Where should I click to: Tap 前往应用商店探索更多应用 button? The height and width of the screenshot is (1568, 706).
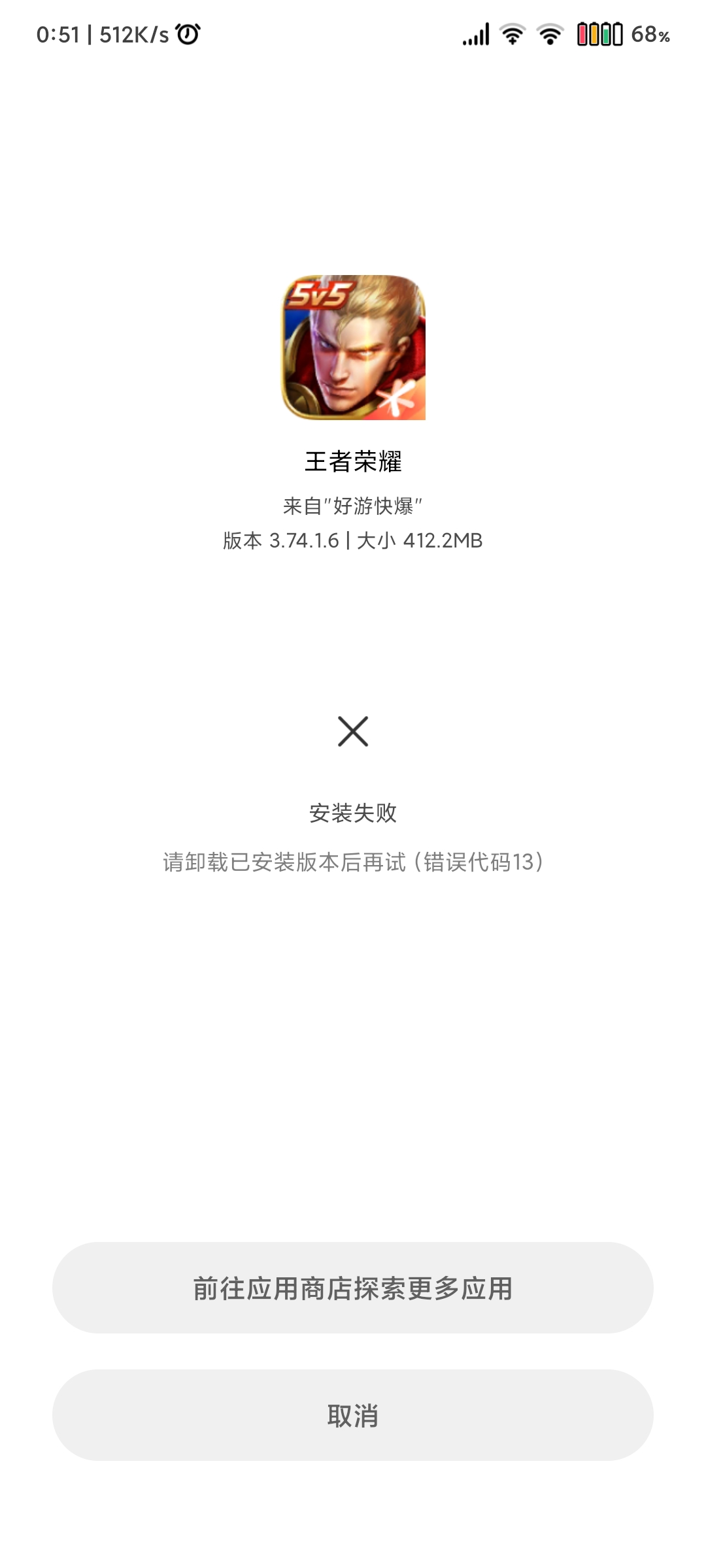pos(353,1288)
